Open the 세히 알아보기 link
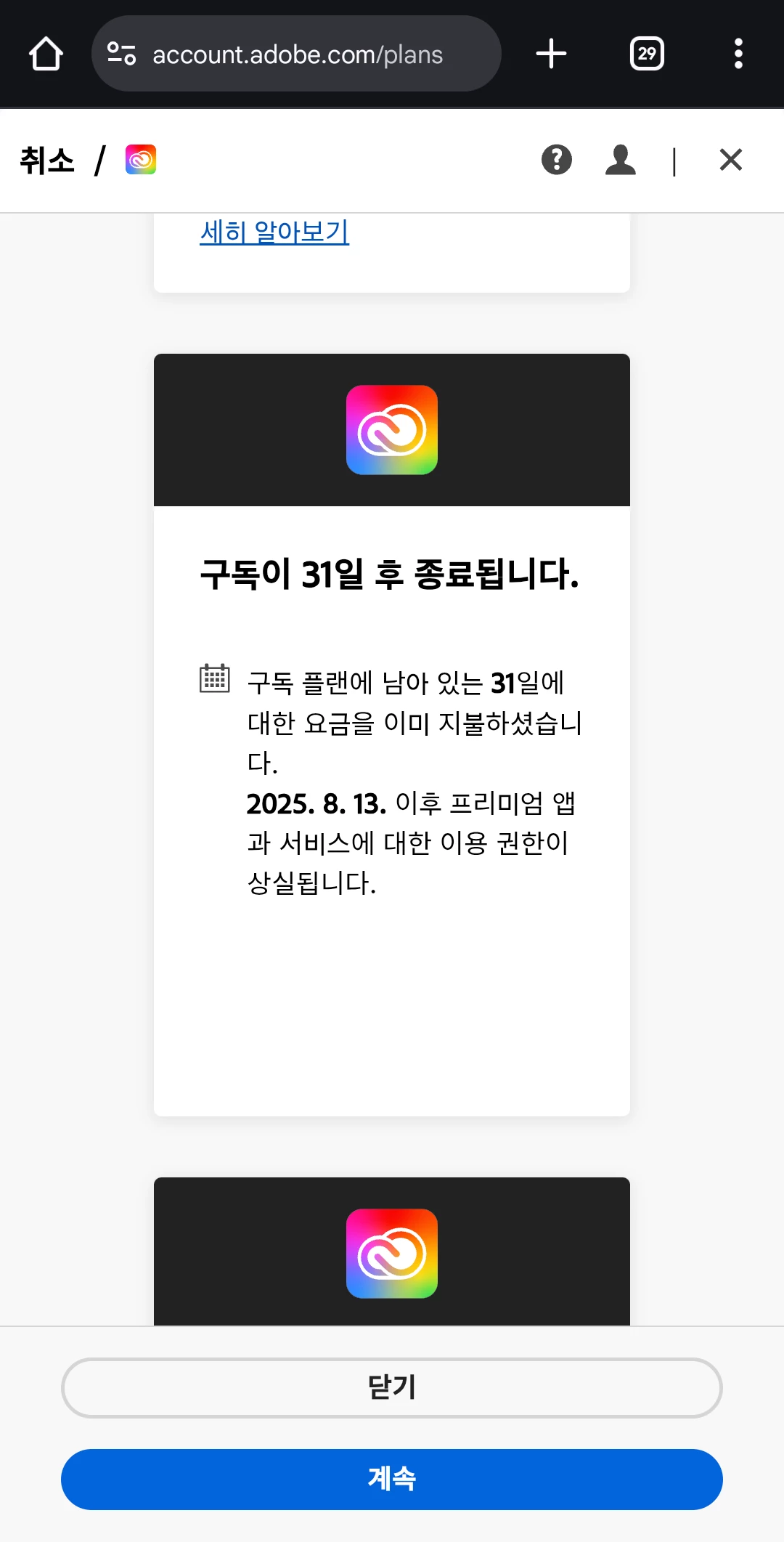 pyautogui.click(x=274, y=232)
